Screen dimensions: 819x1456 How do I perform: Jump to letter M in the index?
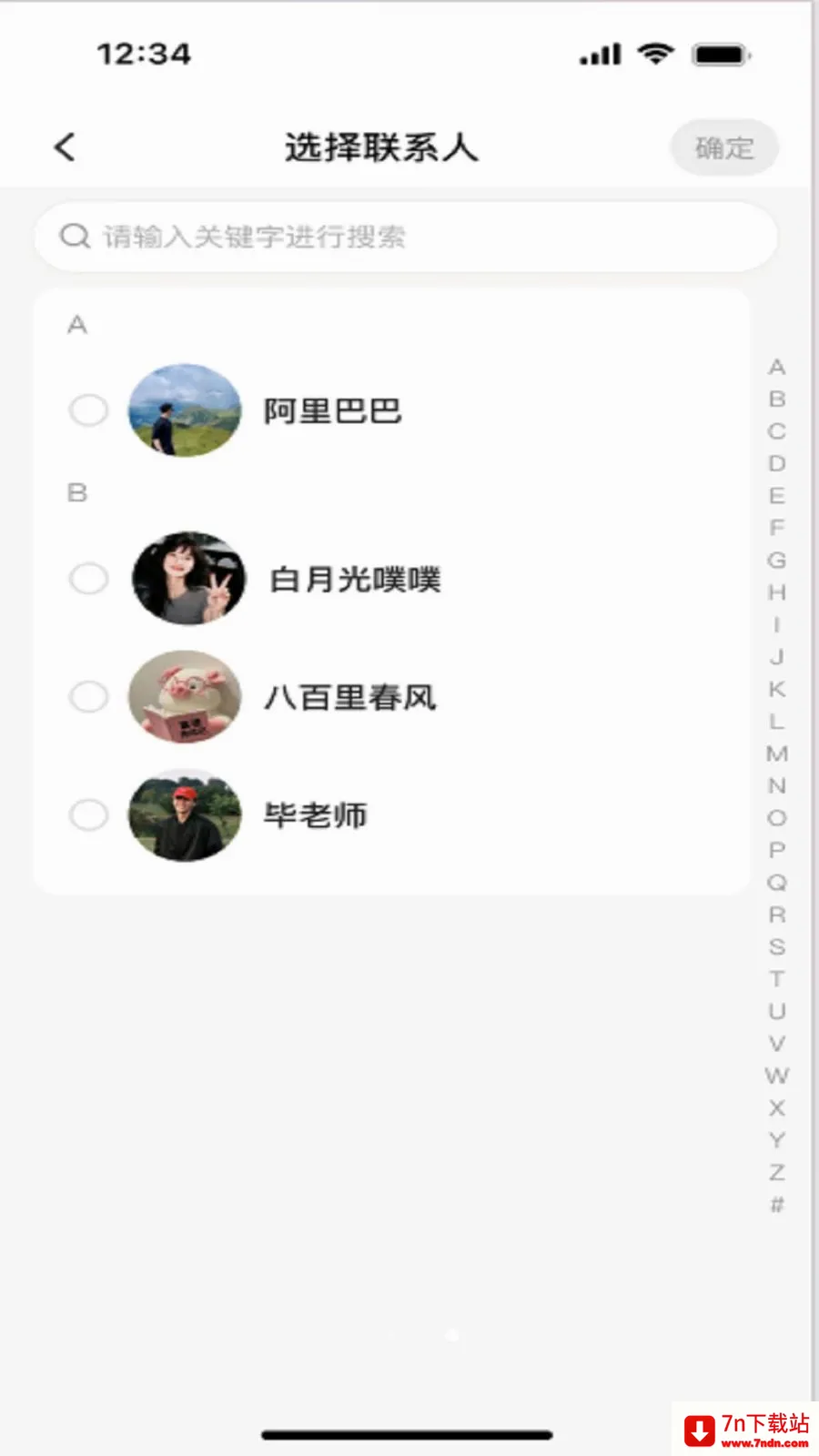(776, 753)
